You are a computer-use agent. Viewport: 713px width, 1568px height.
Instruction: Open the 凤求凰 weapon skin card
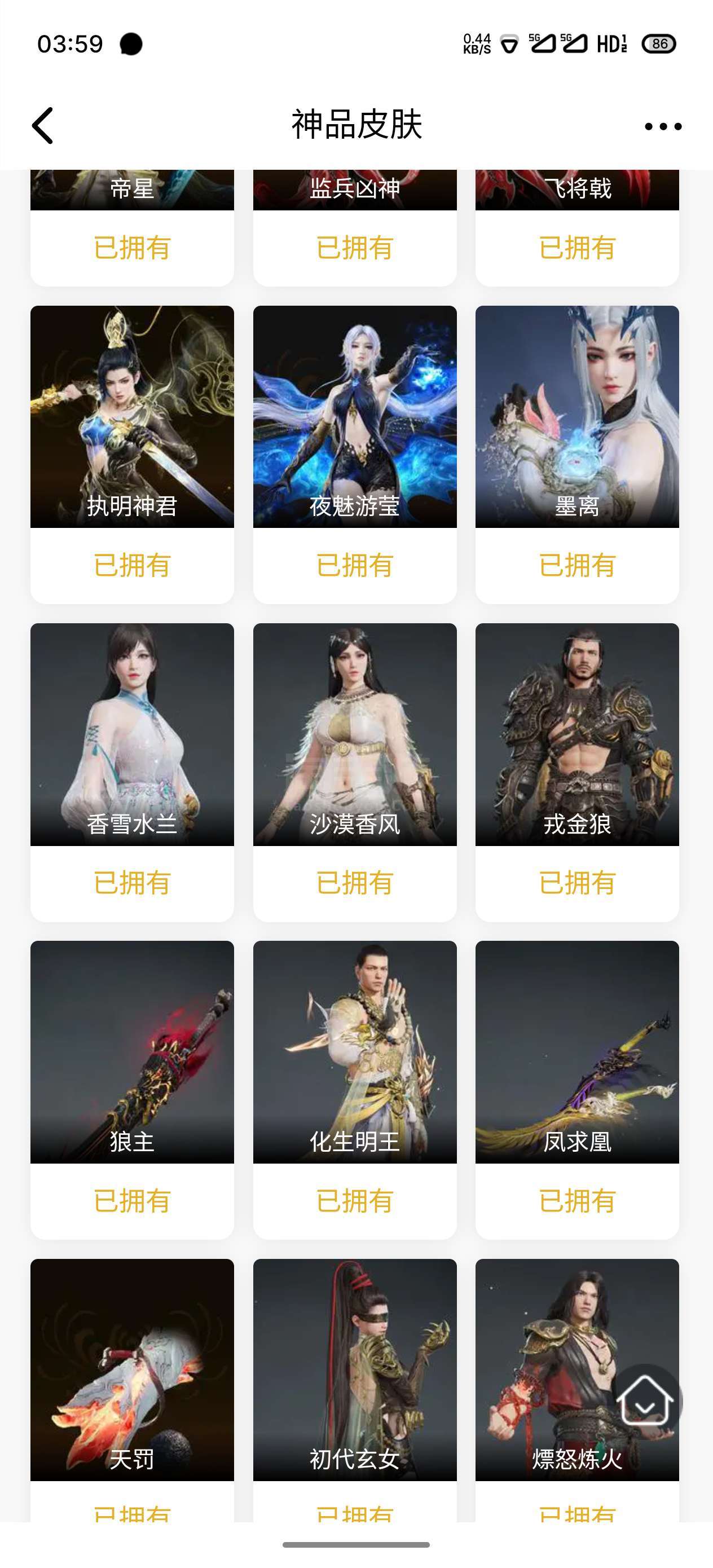click(x=577, y=1090)
